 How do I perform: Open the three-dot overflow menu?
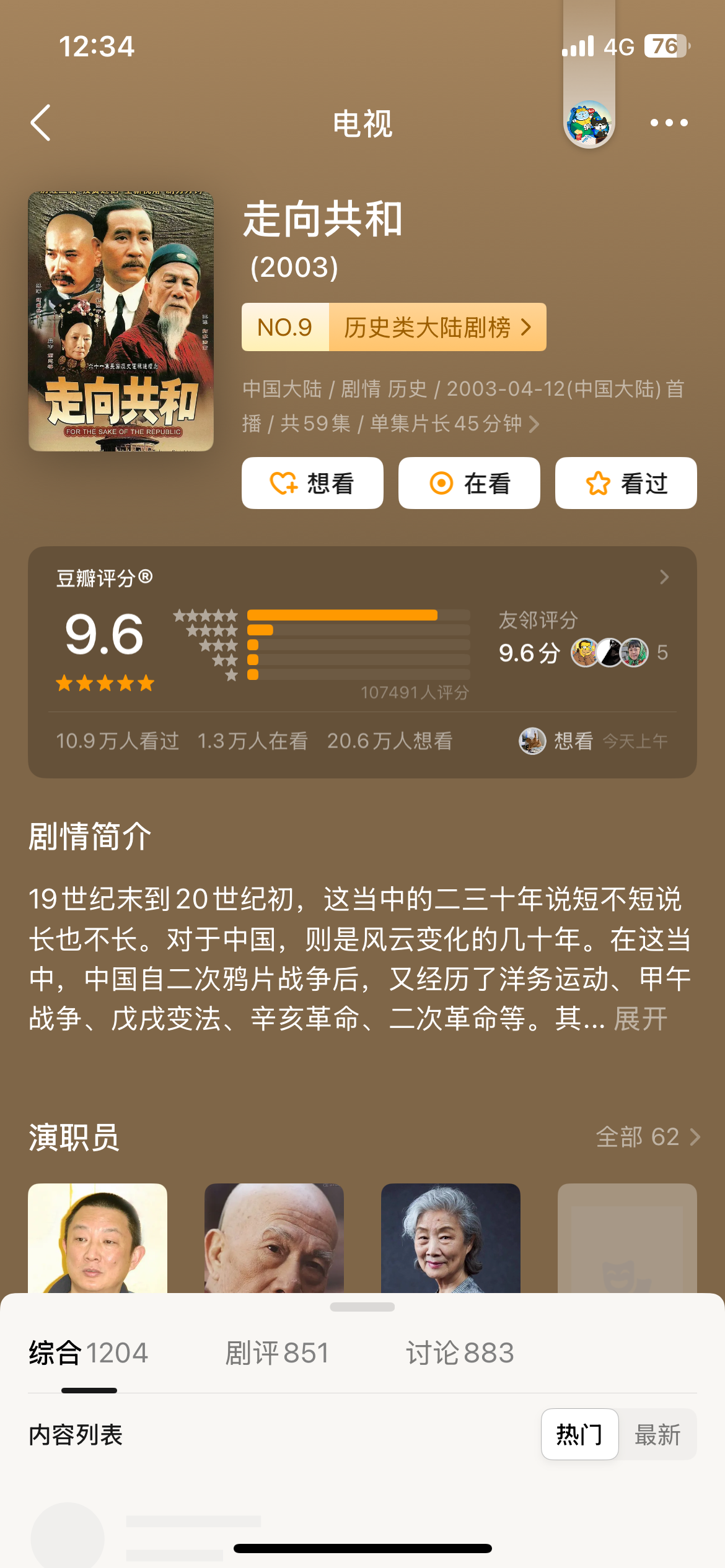pos(669,123)
